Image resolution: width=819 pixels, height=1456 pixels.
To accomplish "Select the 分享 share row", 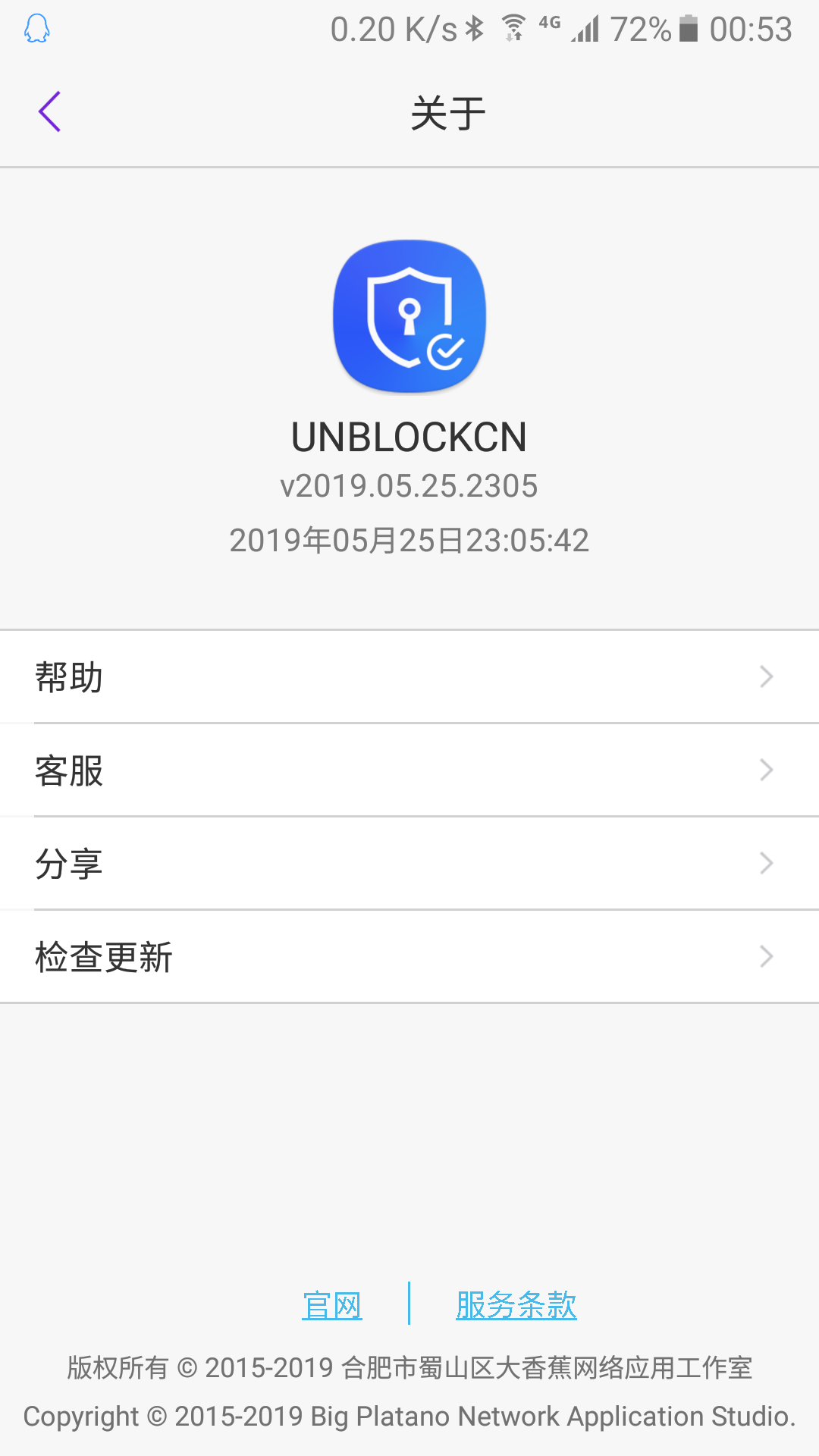I will (409, 864).
